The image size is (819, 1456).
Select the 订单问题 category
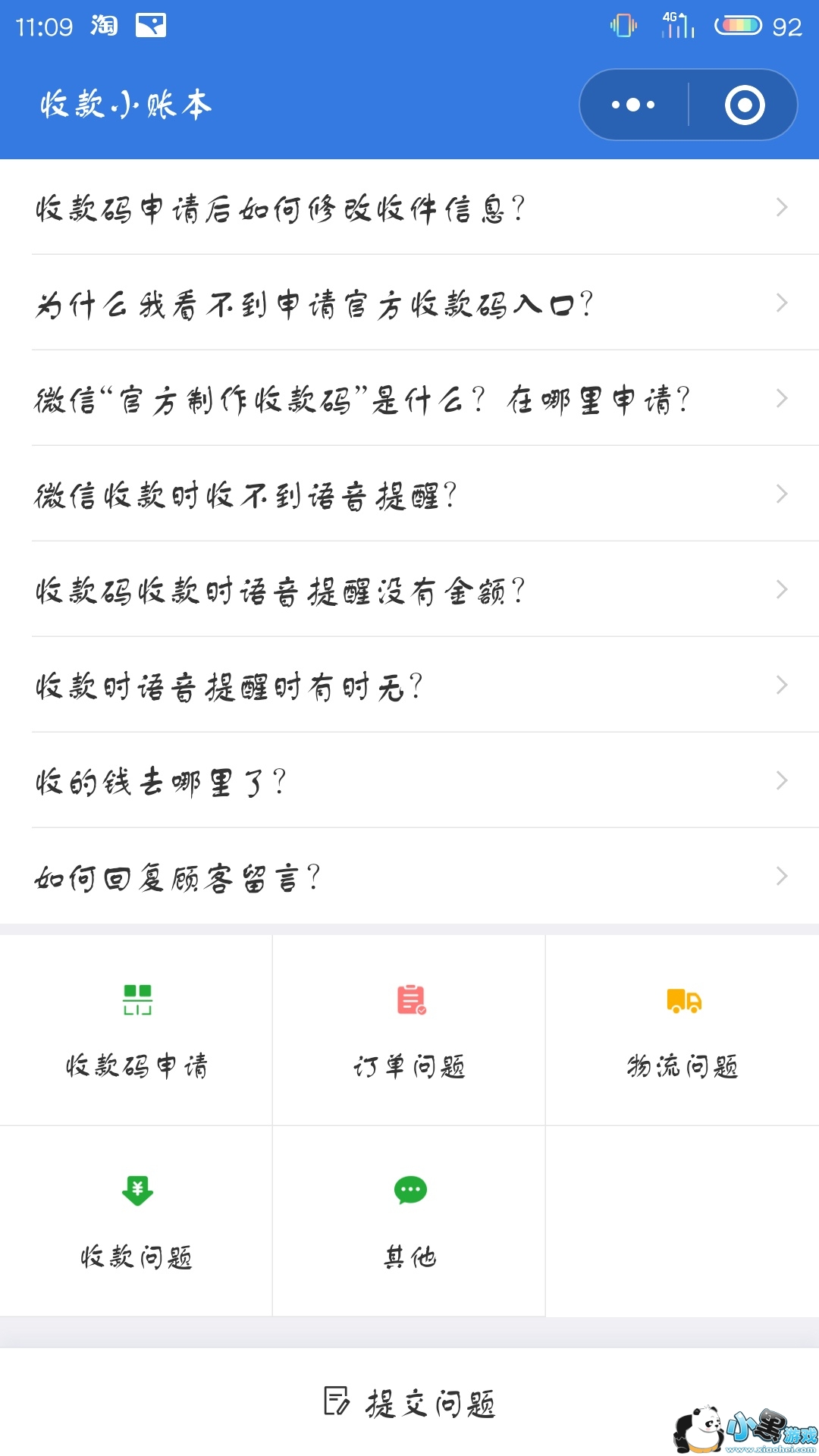[x=409, y=1030]
